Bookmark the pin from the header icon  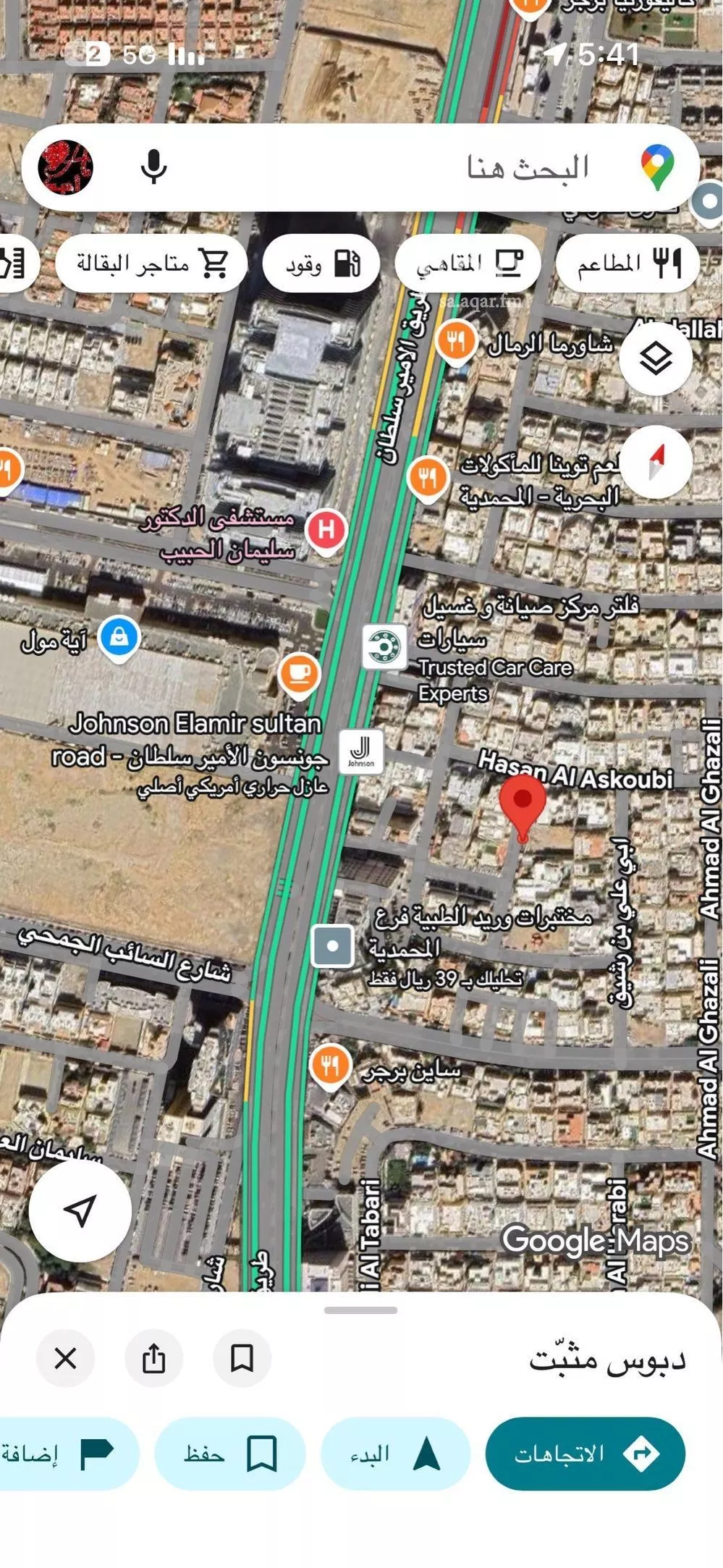pos(242,1359)
